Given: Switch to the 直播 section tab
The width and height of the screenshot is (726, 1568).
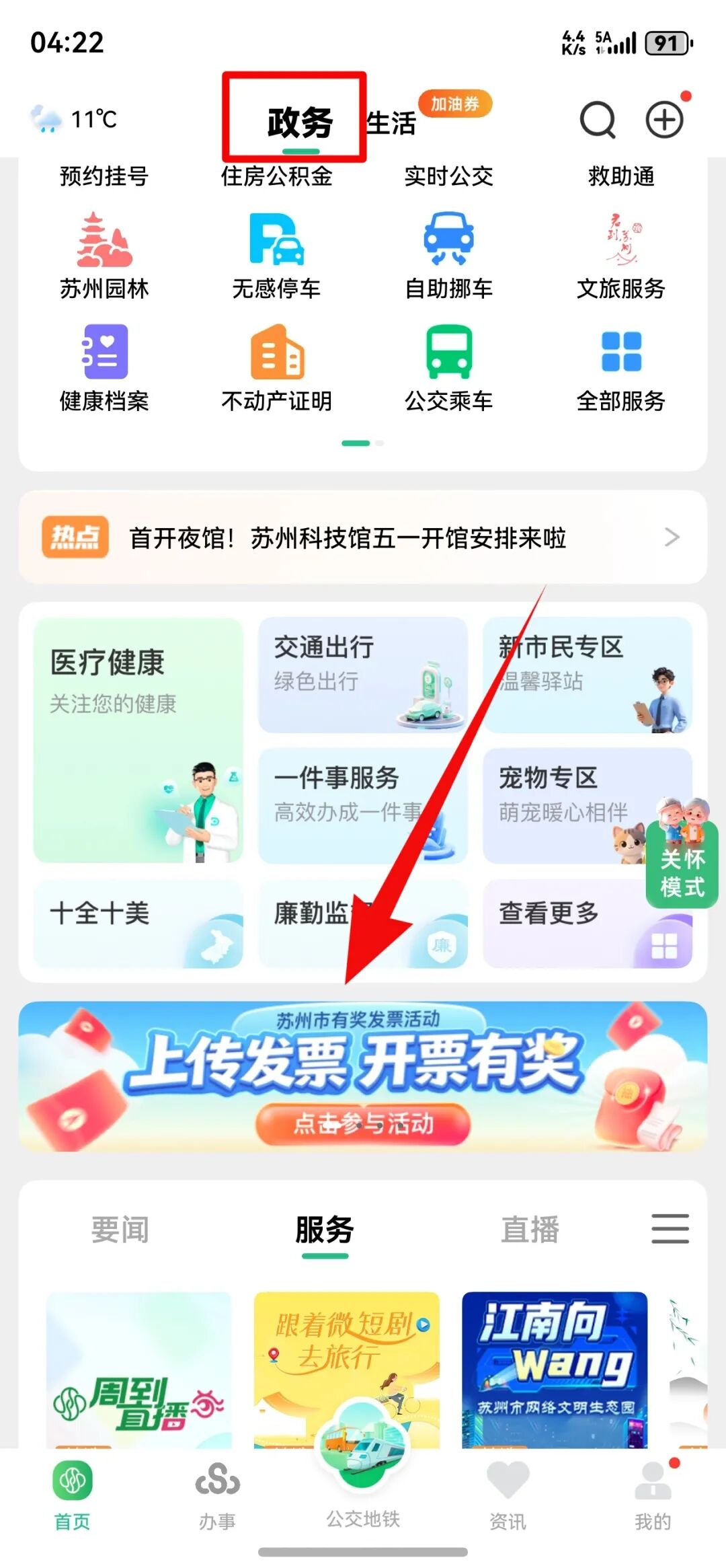Looking at the screenshot, I should pos(530,1230).
